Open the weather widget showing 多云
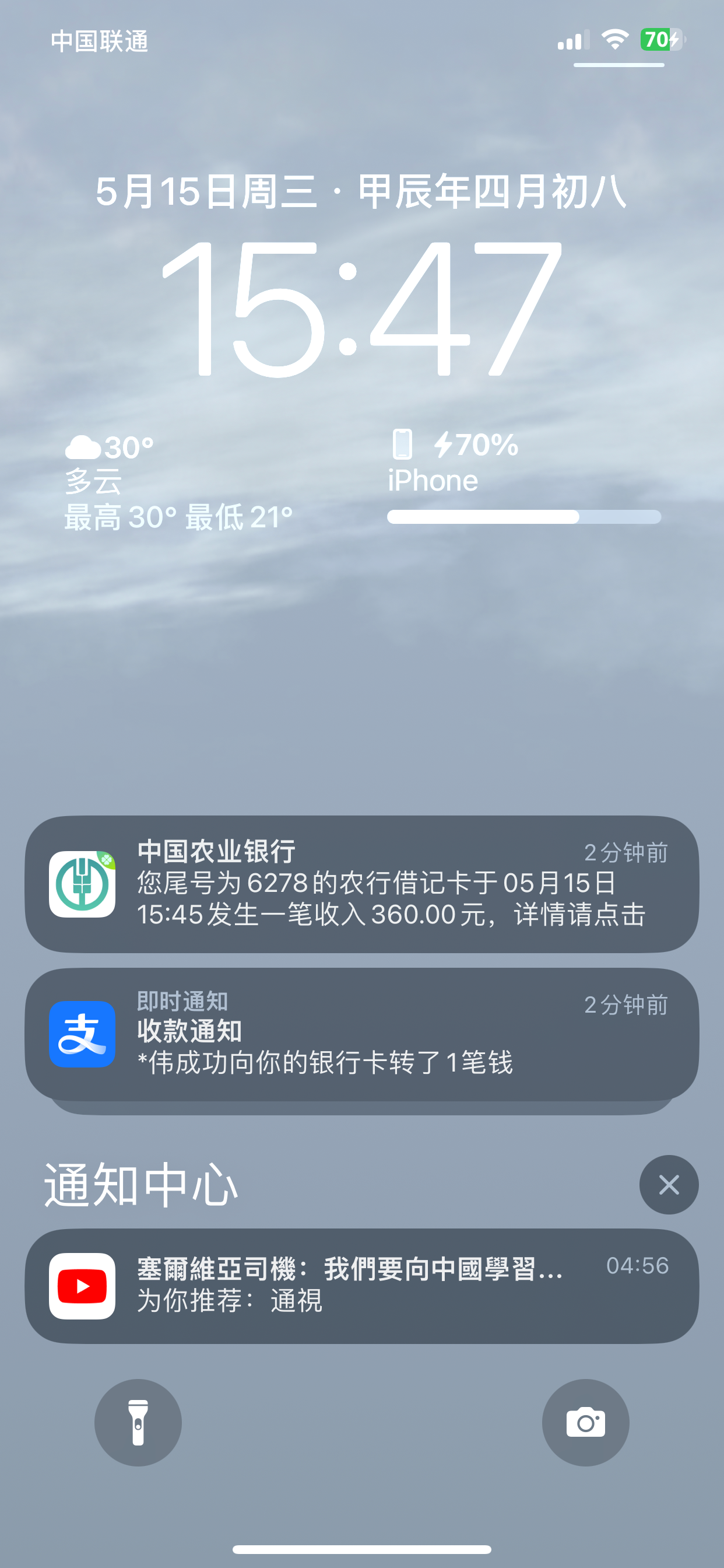Image resolution: width=724 pixels, height=1568 pixels. coord(178,482)
